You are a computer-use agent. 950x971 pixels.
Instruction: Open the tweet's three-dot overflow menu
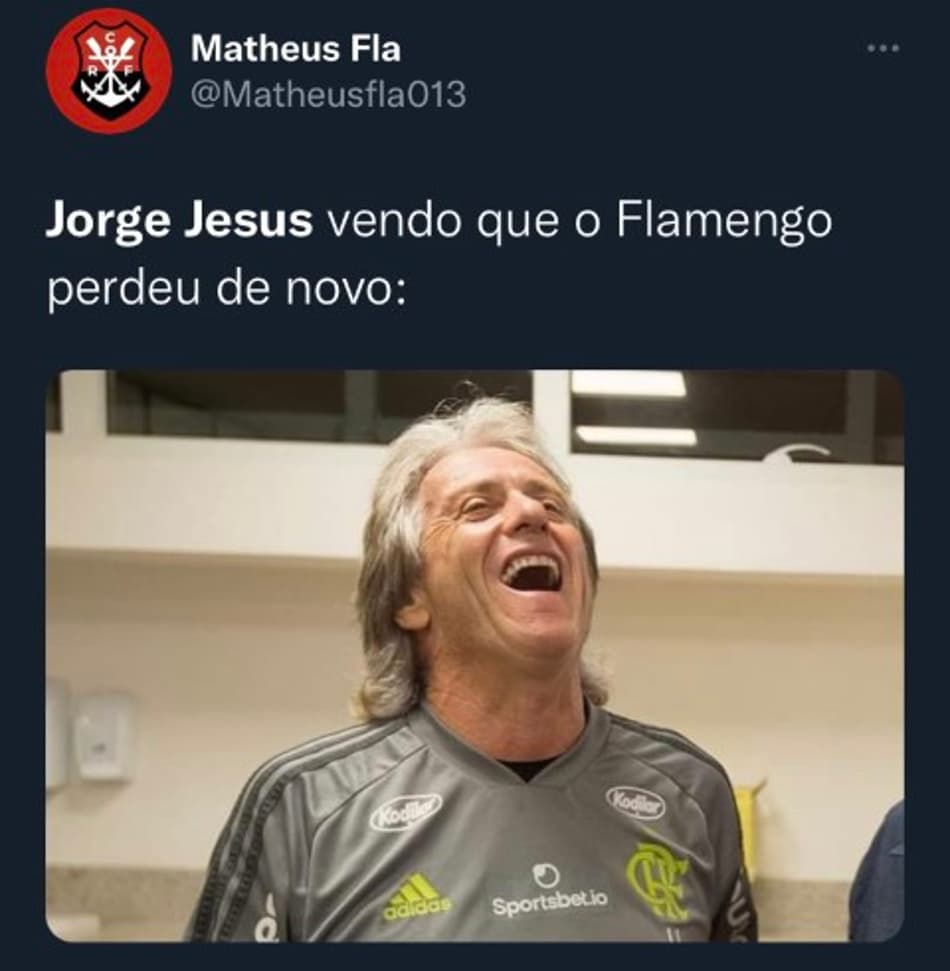coord(883,48)
